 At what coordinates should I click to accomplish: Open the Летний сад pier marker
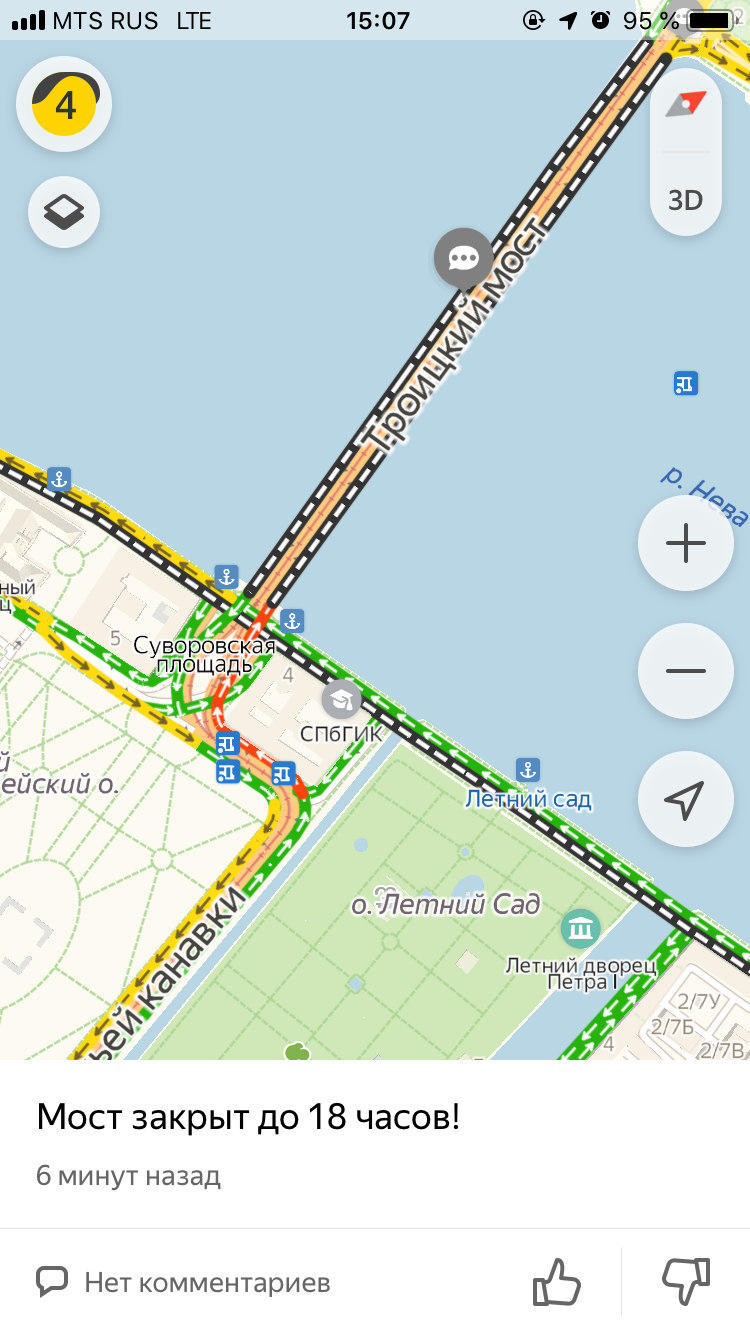coord(528,770)
